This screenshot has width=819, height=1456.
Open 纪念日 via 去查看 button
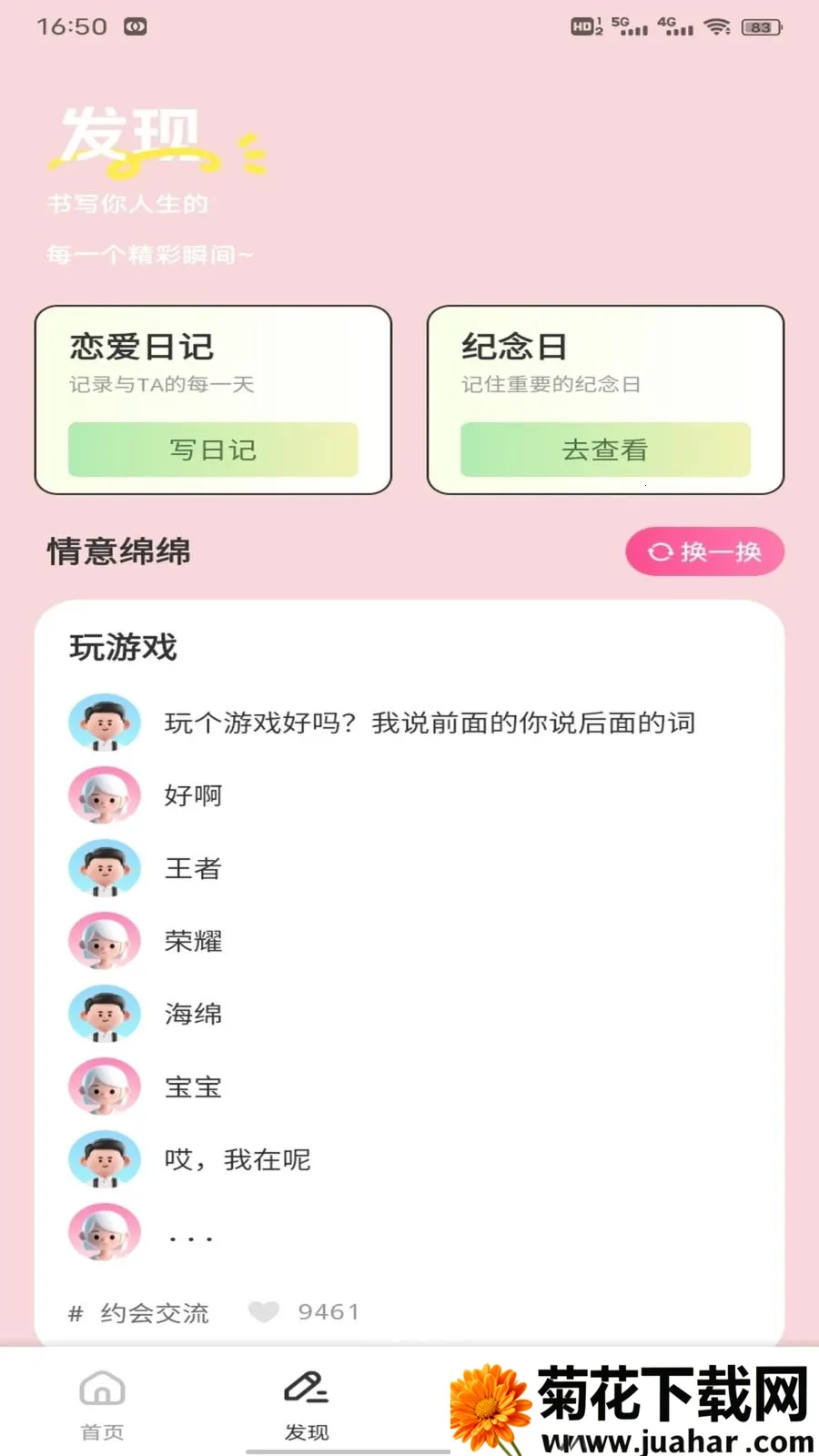[605, 450]
